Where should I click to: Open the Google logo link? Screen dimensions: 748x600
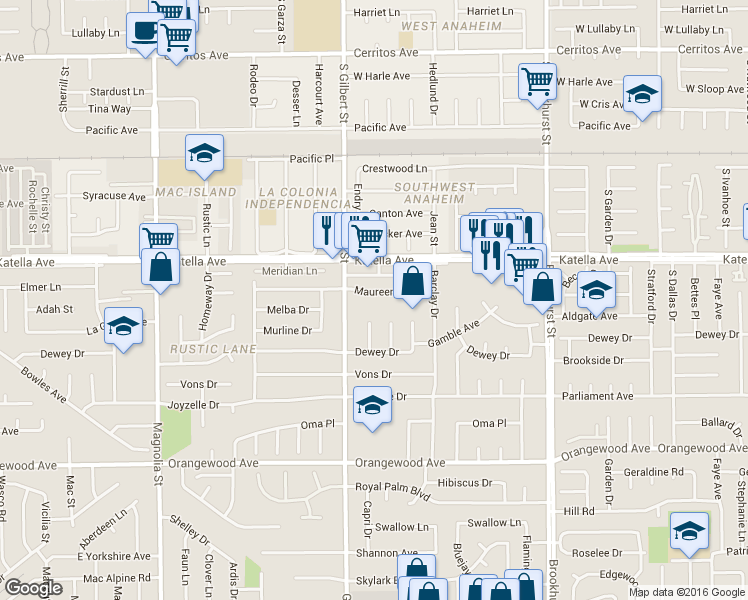[x=33, y=588]
